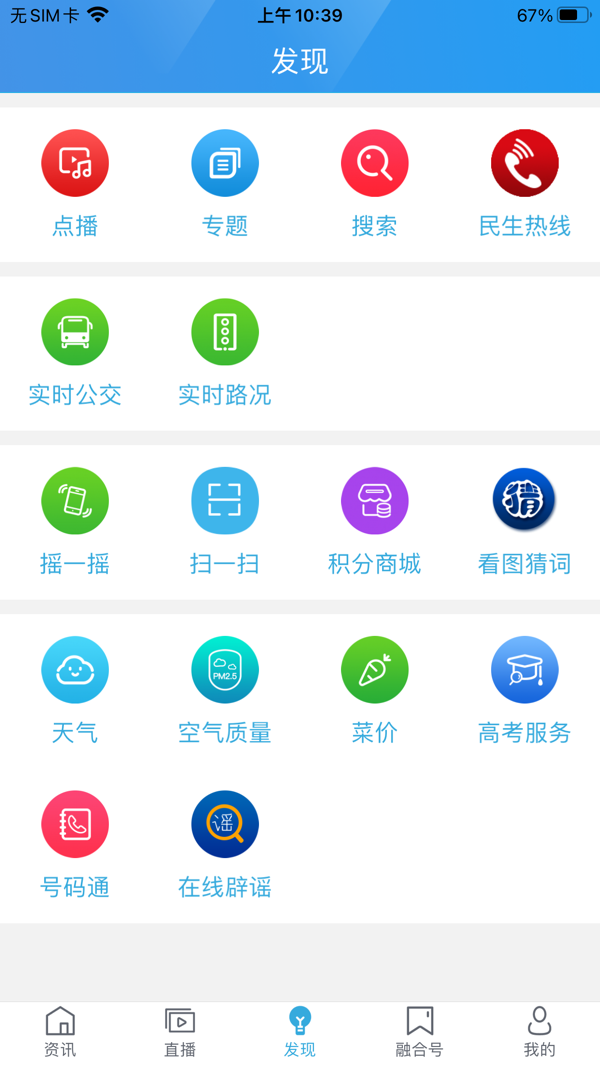Launch the 摇一摇 shake feature
This screenshot has width=600, height=1067.
[75, 502]
